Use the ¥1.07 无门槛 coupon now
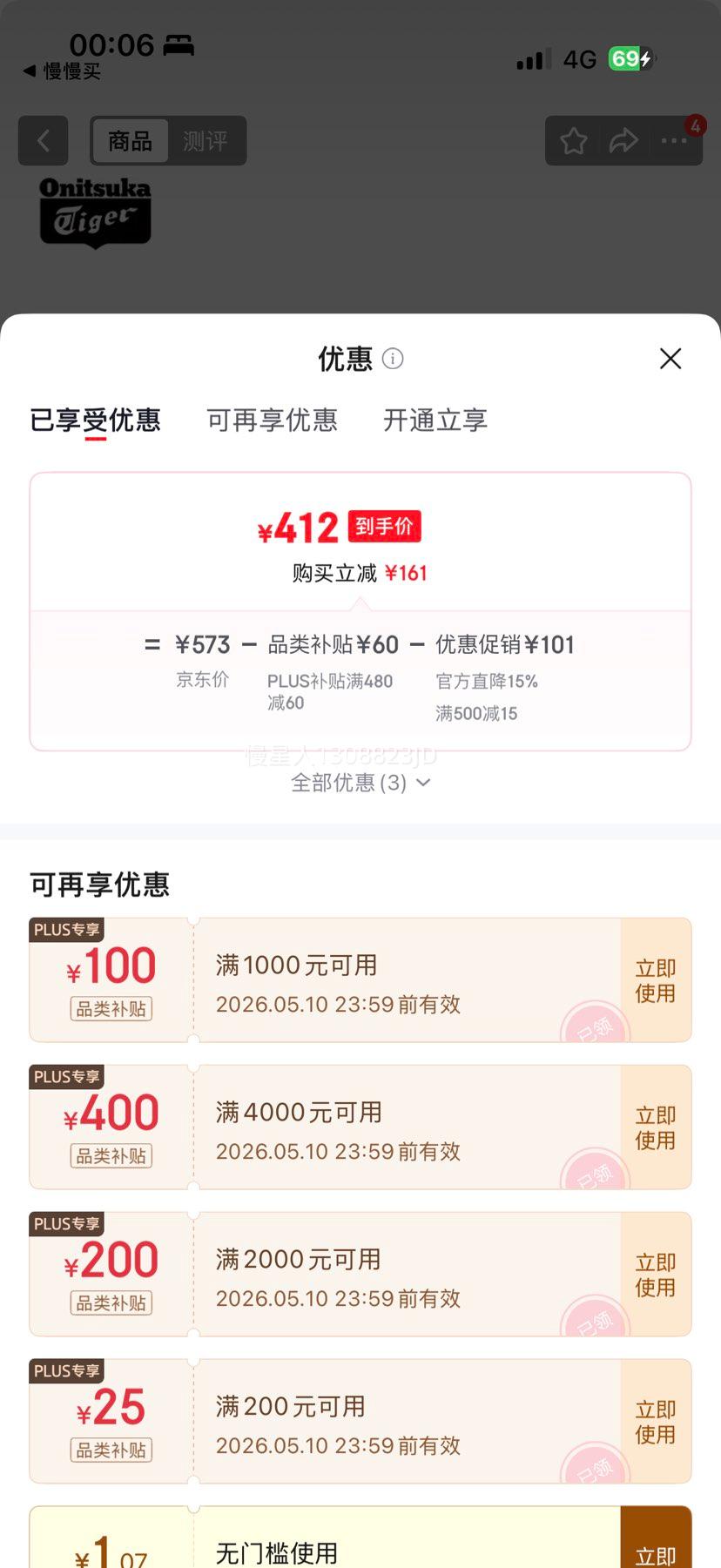The image size is (721, 1568). 656,1538
